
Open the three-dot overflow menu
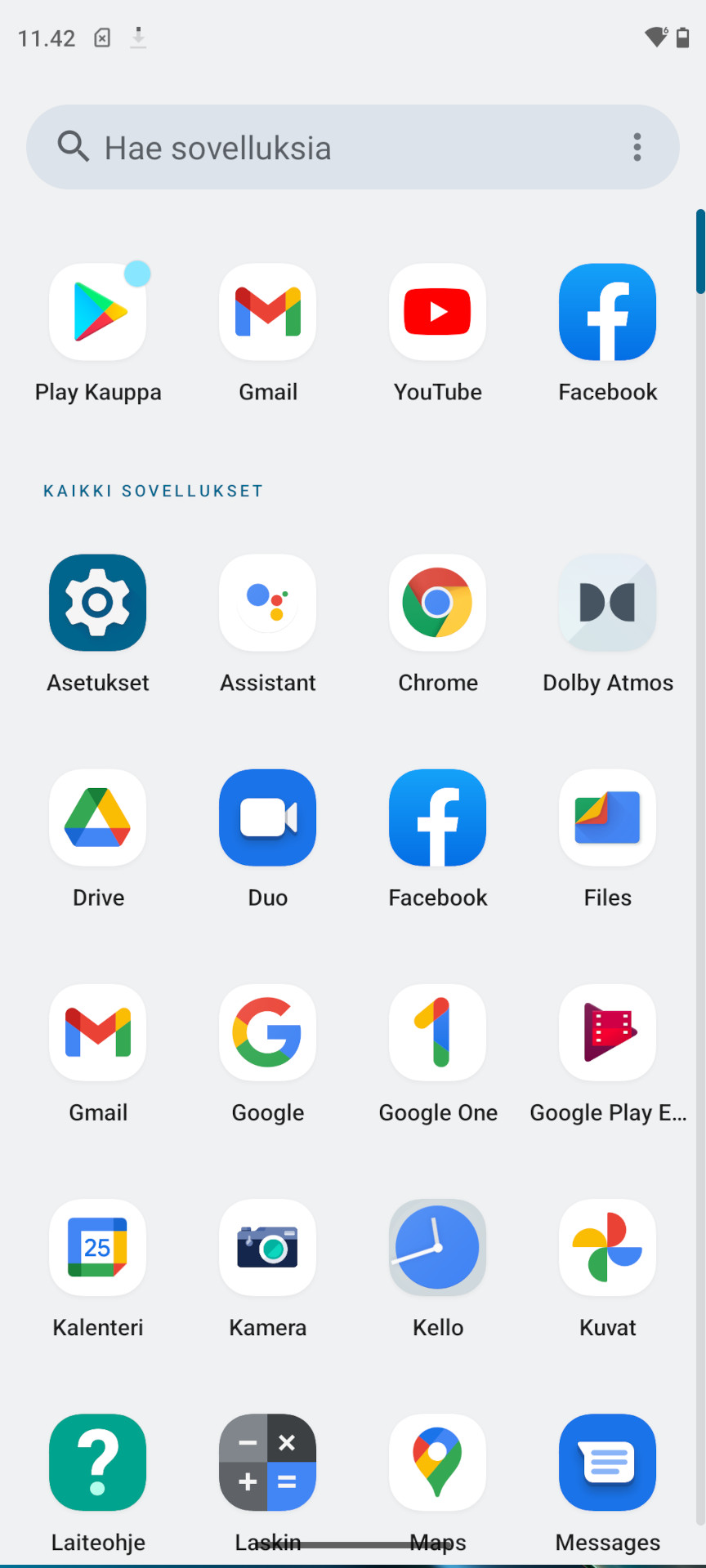[x=637, y=147]
